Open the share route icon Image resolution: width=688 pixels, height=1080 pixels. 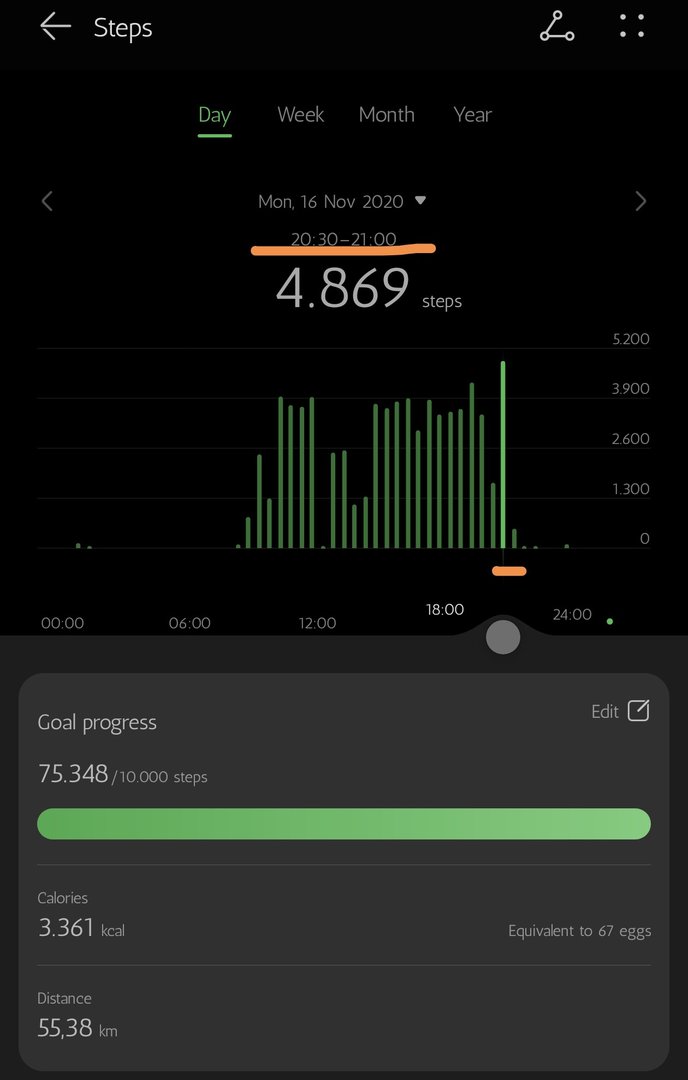pos(557,28)
